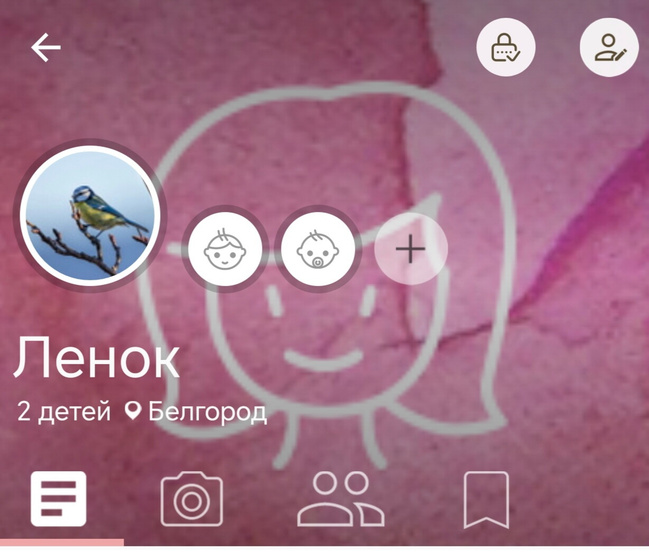Viewport: 649px width, 560px height.
Task: Edit the profile
Action: tap(609, 47)
